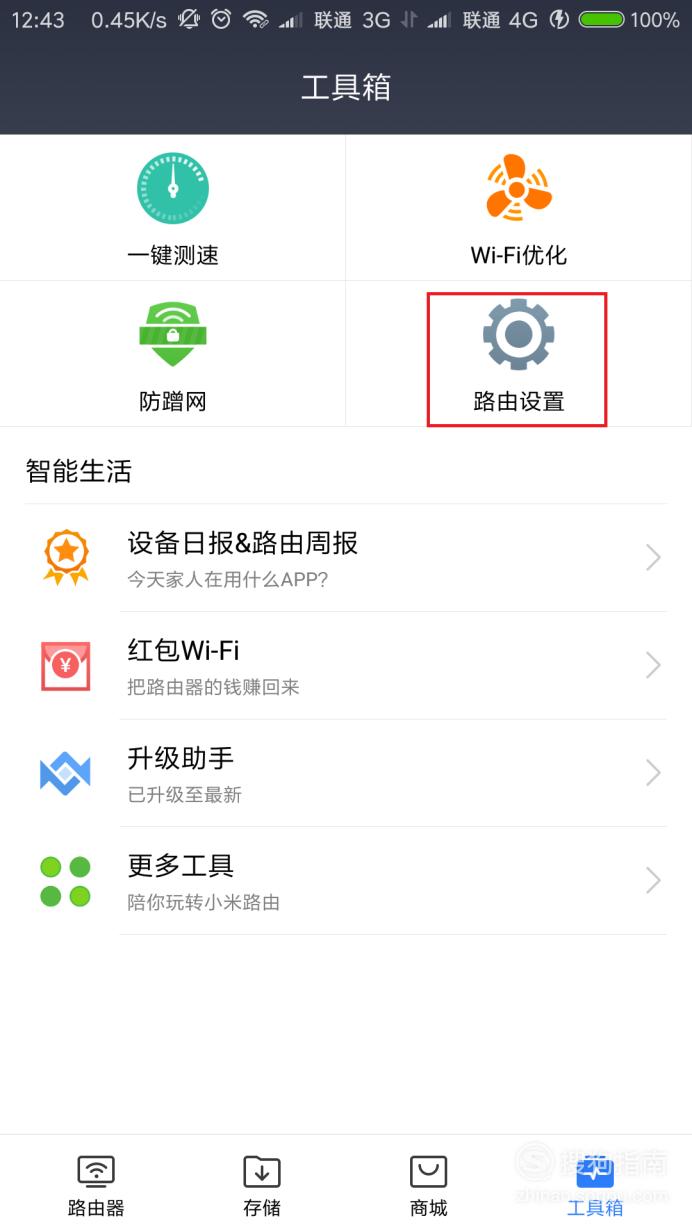Switch to the 路由器 tab
Screen dimensions: 692x1230
click(96, 1186)
